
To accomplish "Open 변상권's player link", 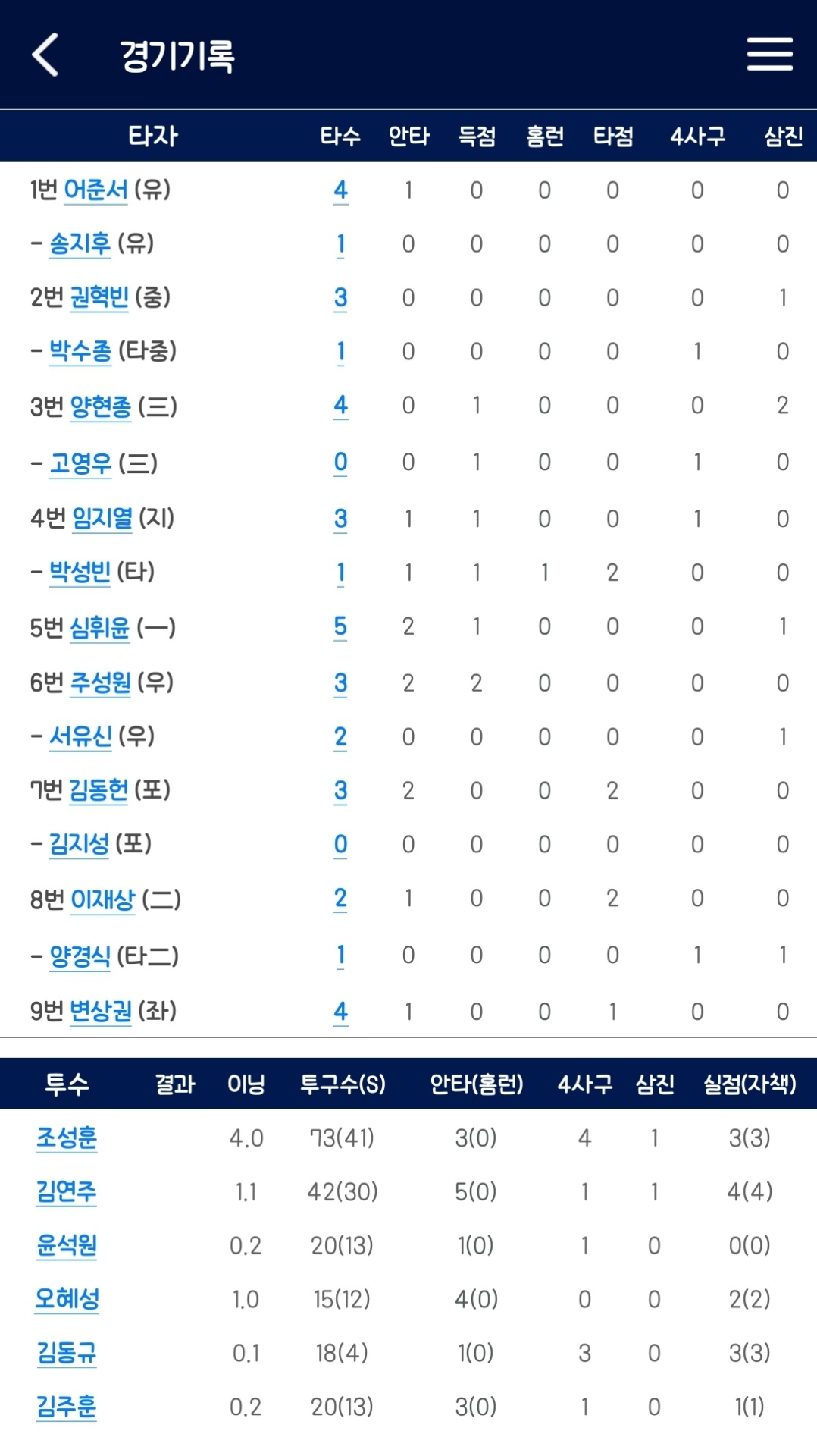I will [100, 1011].
